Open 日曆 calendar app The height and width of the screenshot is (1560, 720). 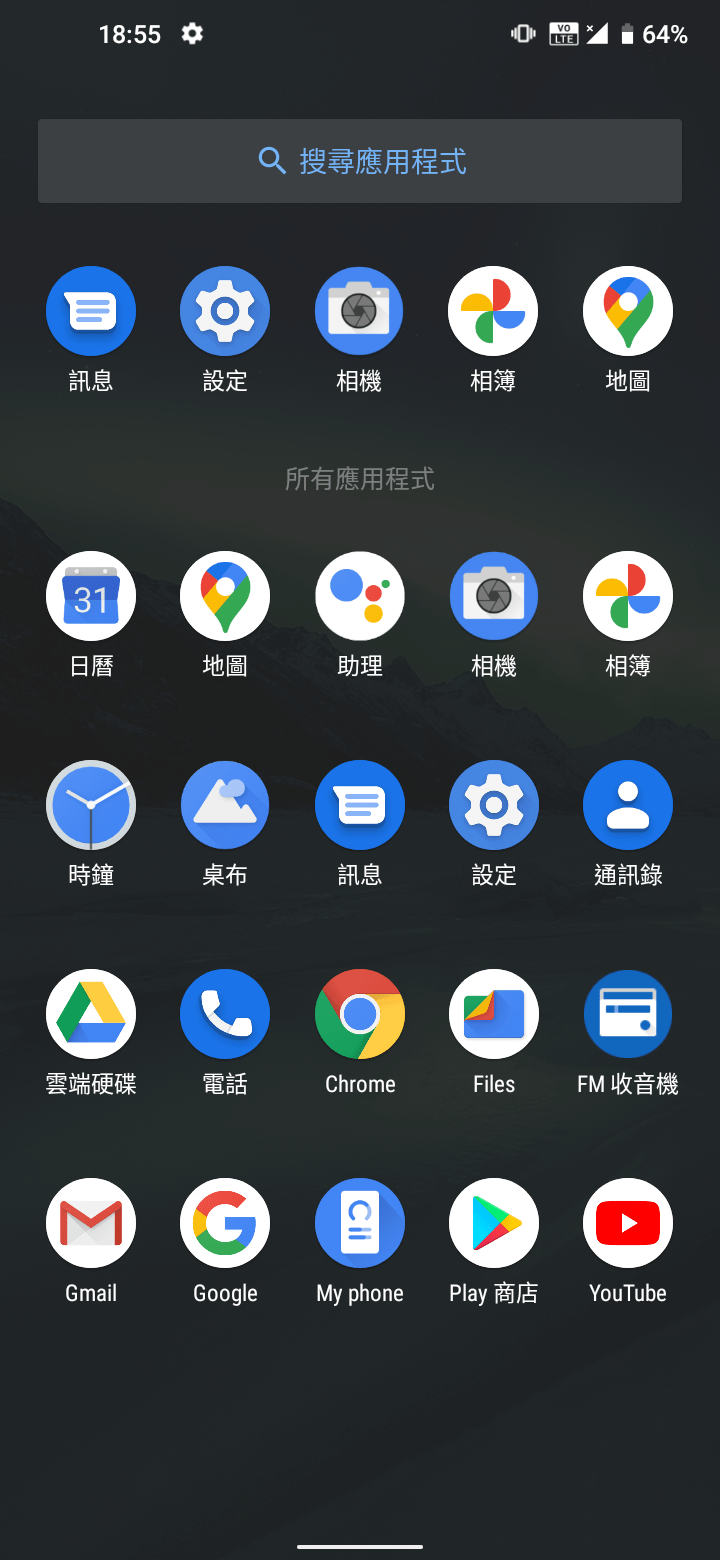tap(91, 597)
